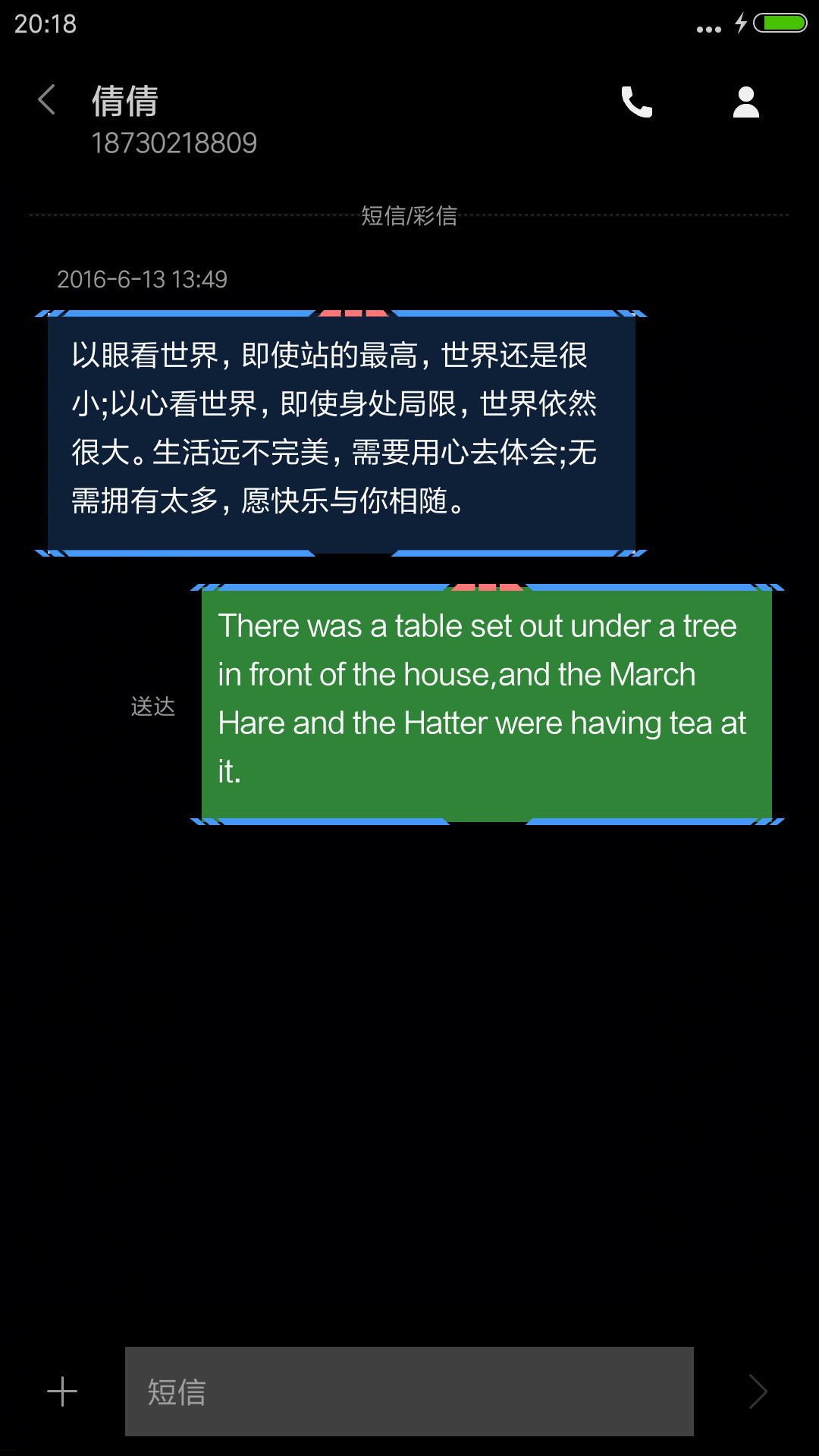Open attachment options with the plus icon
819x1456 pixels.
pos(62,1392)
